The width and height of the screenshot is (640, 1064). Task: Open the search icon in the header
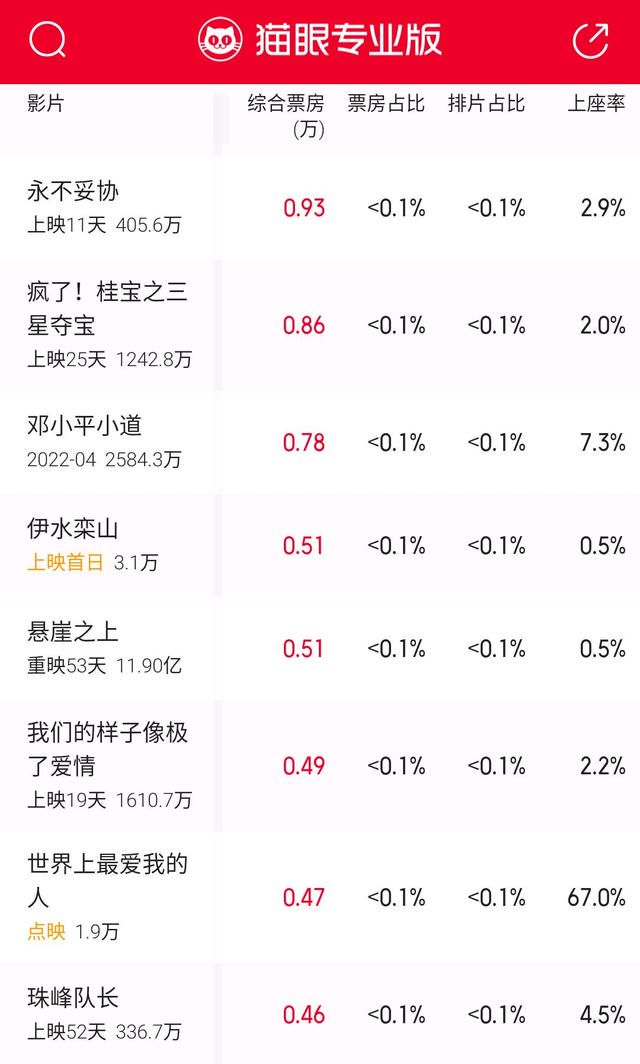pos(47,41)
